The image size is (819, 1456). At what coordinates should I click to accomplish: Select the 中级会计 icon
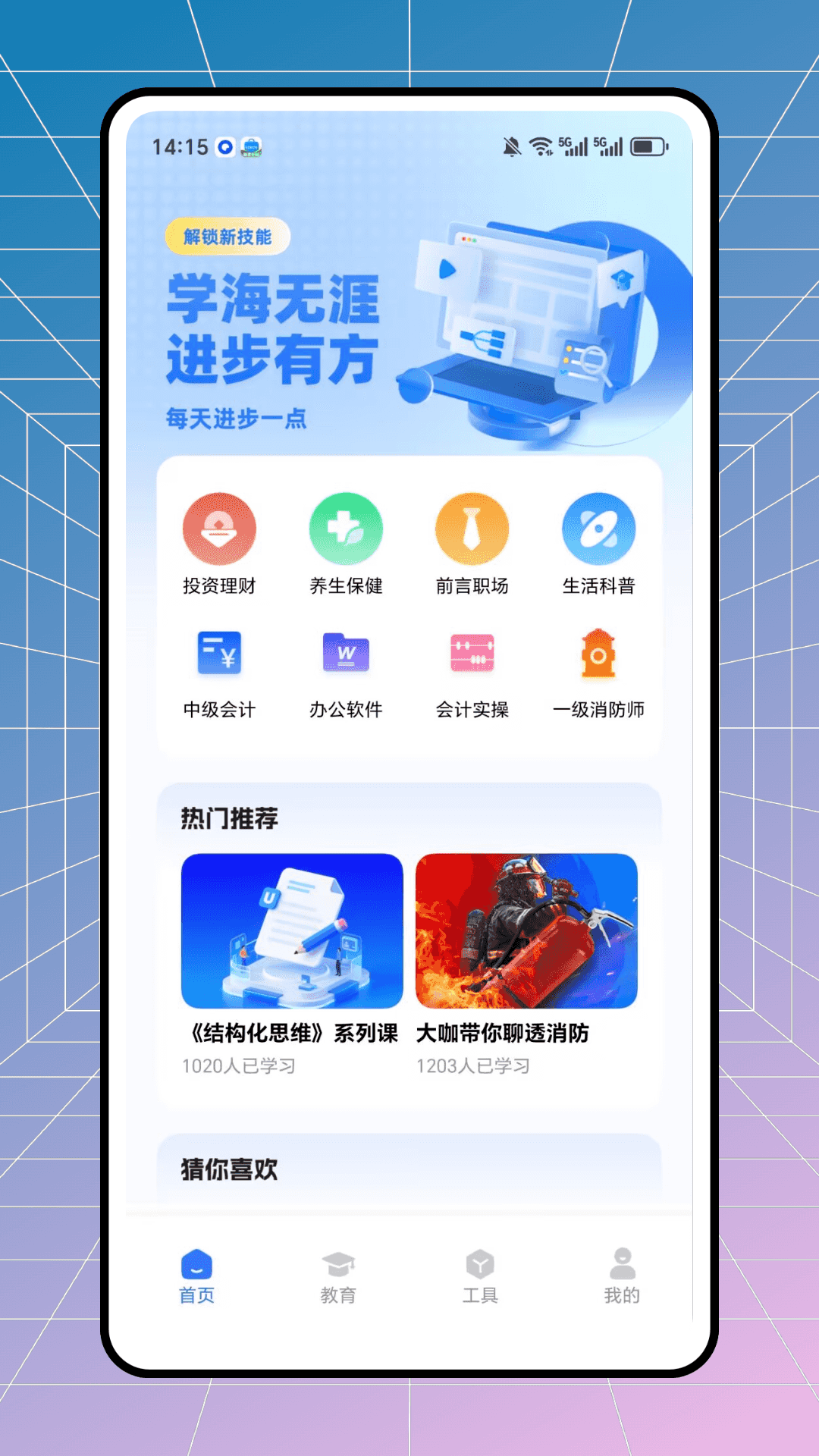[x=218, y=654]
